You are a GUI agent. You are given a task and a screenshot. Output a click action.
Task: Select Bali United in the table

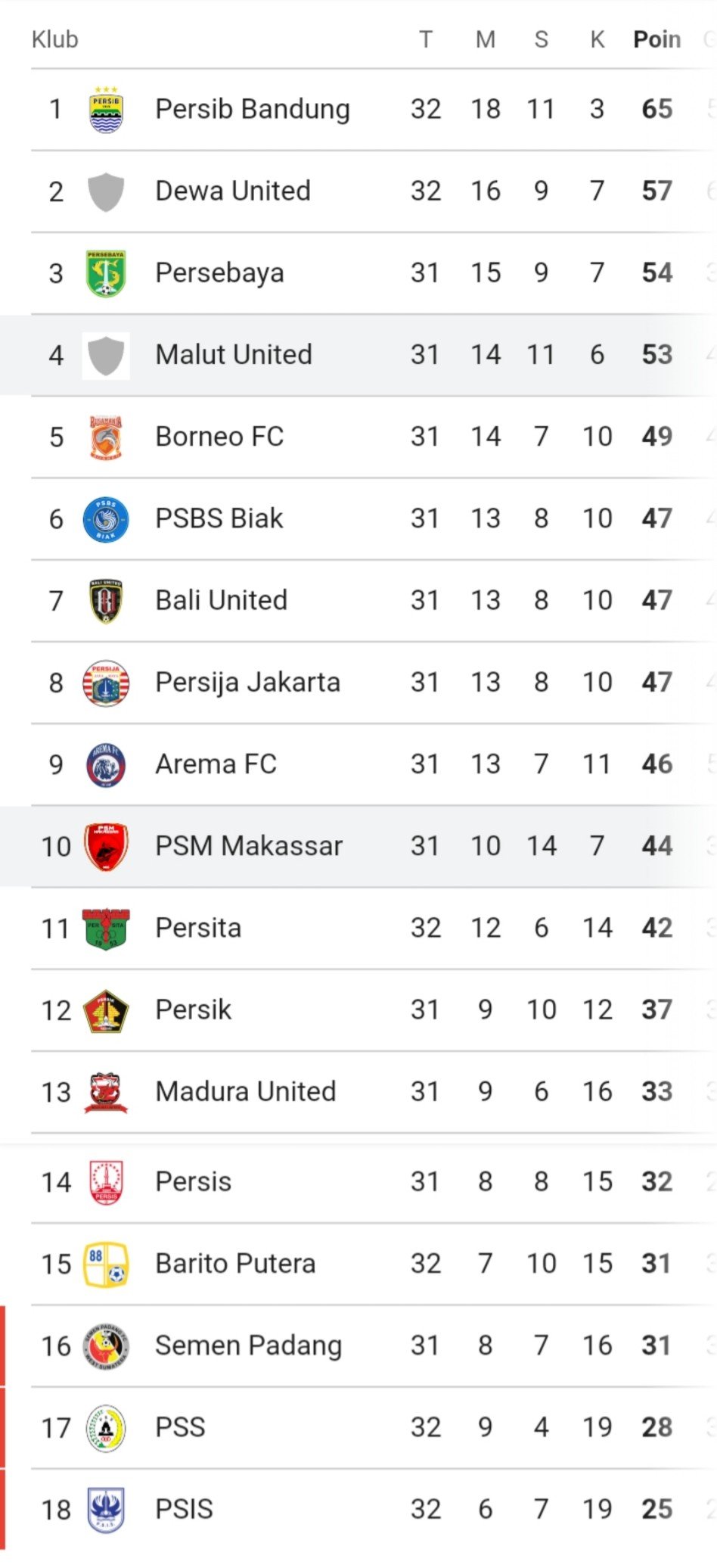tap(221, 601)
